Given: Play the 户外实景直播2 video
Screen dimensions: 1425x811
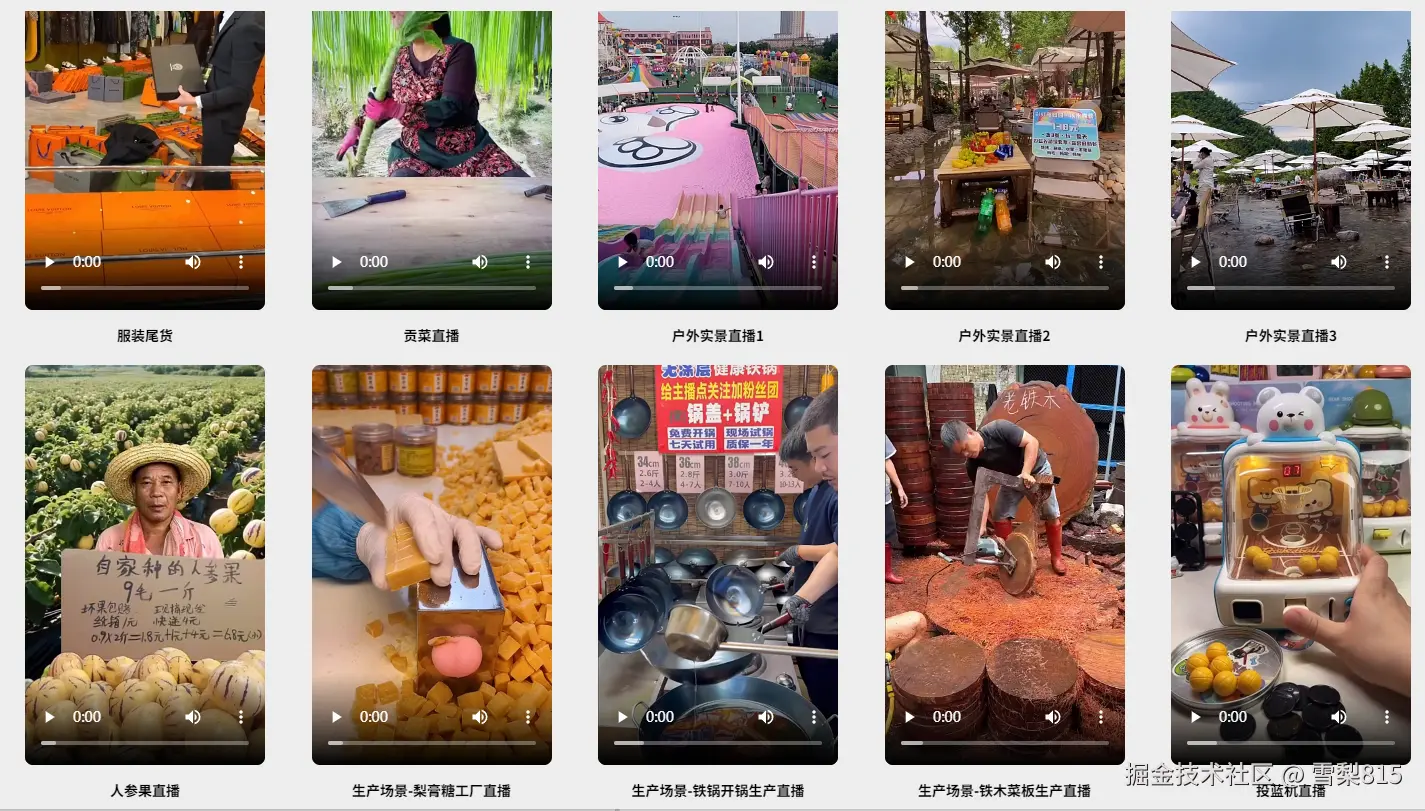Looking at the screenshot, I should (910, 262).
